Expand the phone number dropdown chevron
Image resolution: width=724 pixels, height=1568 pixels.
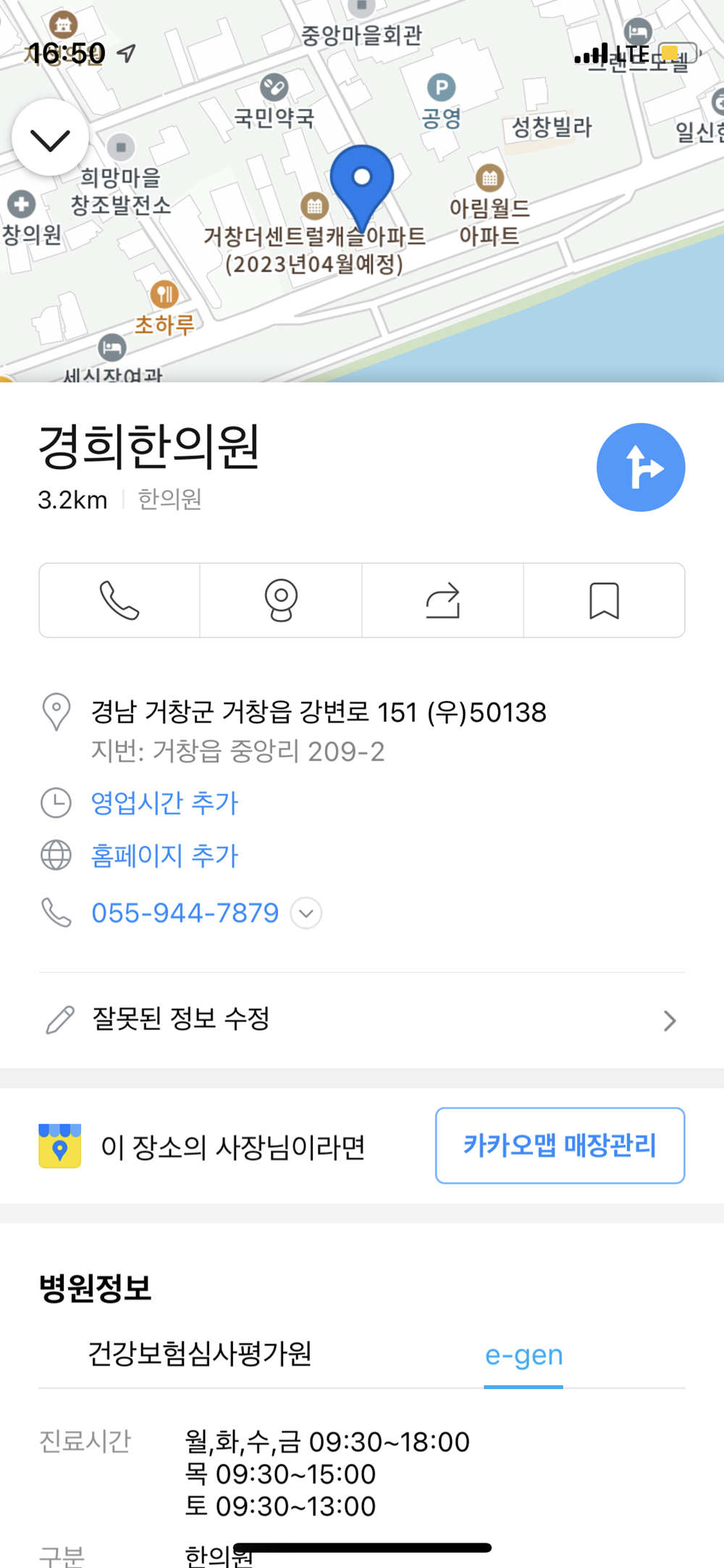click(306, 913)
